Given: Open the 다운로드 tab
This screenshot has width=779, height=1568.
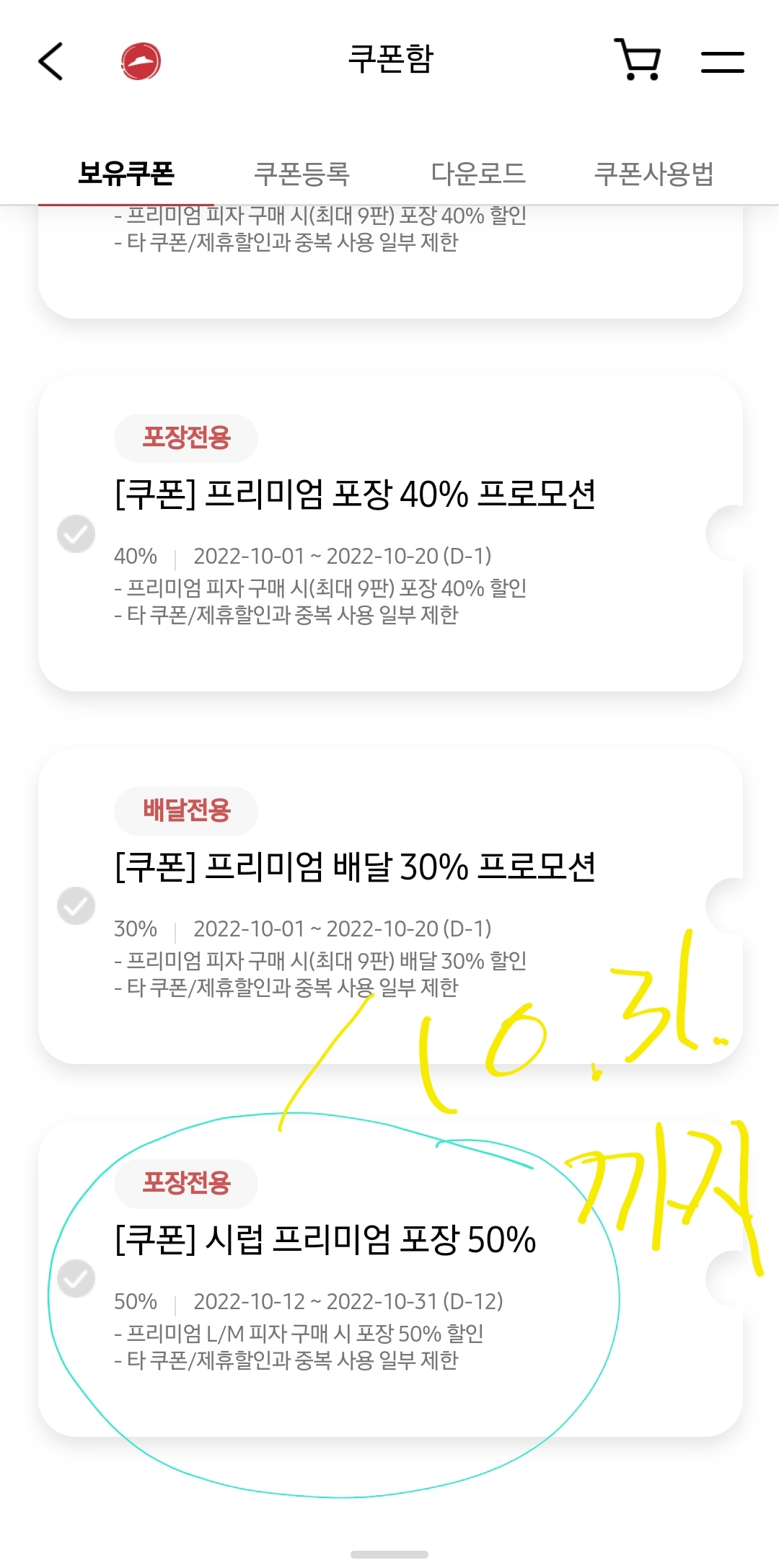Looking at the screenshot, I should click(x=480, y=173).
